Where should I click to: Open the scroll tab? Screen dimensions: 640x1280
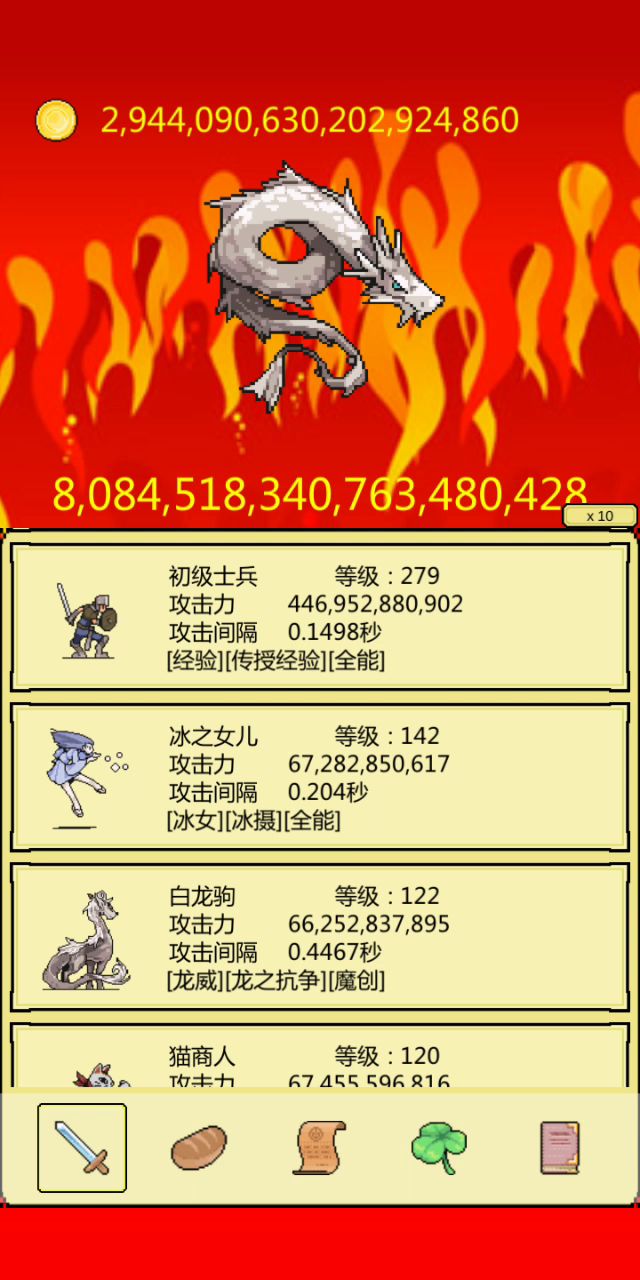click(320, 1147)
